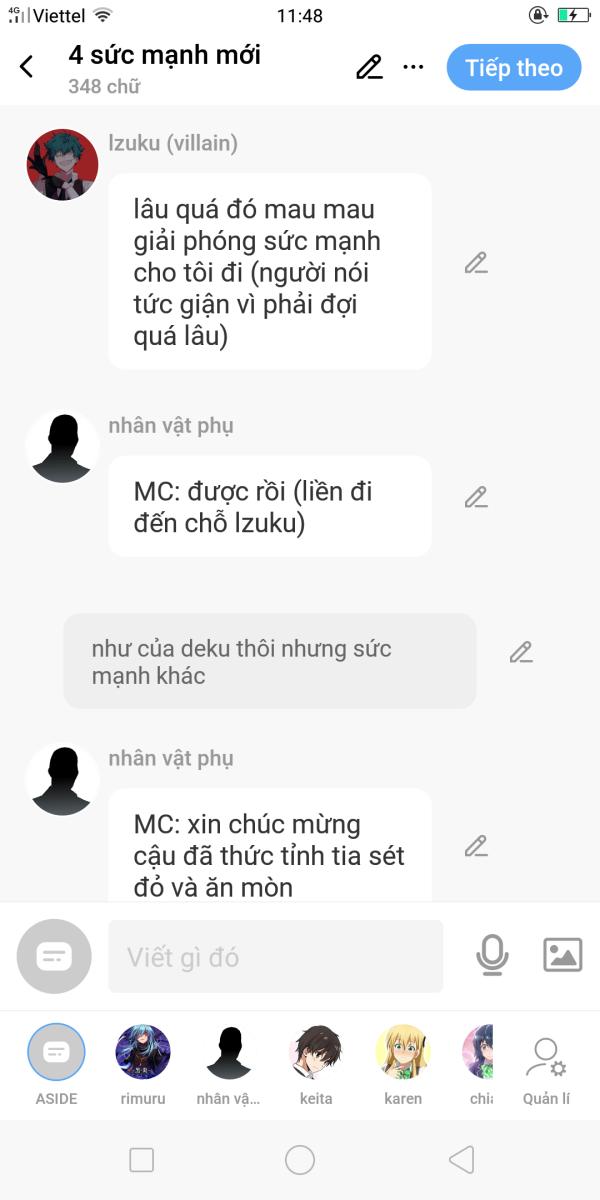Screen dimensions: 600x1200
Task: Tap the Tiếp theo button
Action: tap(513, 68)
